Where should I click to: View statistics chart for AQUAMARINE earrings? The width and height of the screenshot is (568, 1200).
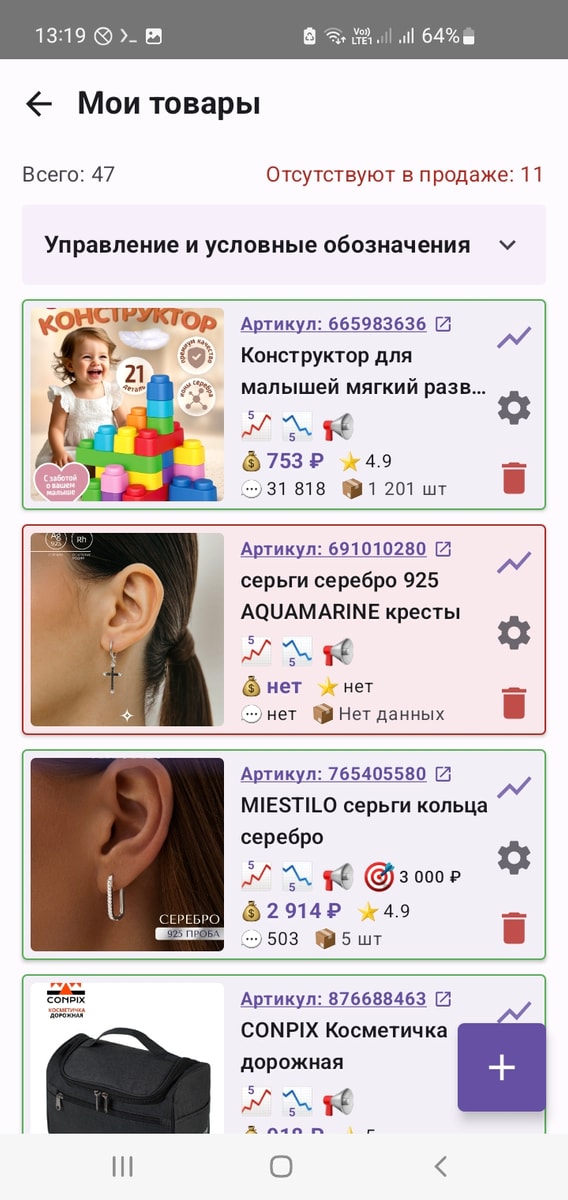coord(514,563)
